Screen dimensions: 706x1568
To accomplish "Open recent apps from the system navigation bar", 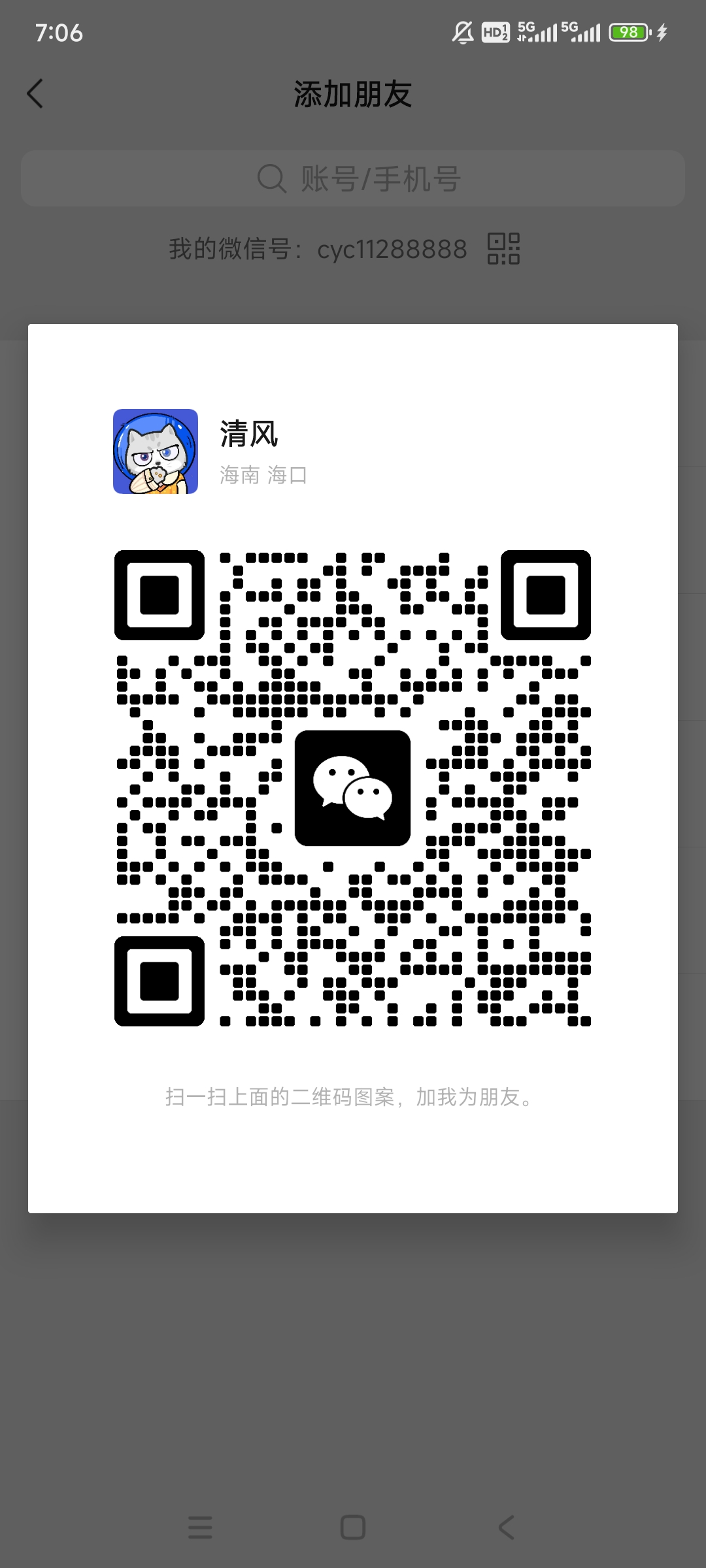I will 200,1527.
